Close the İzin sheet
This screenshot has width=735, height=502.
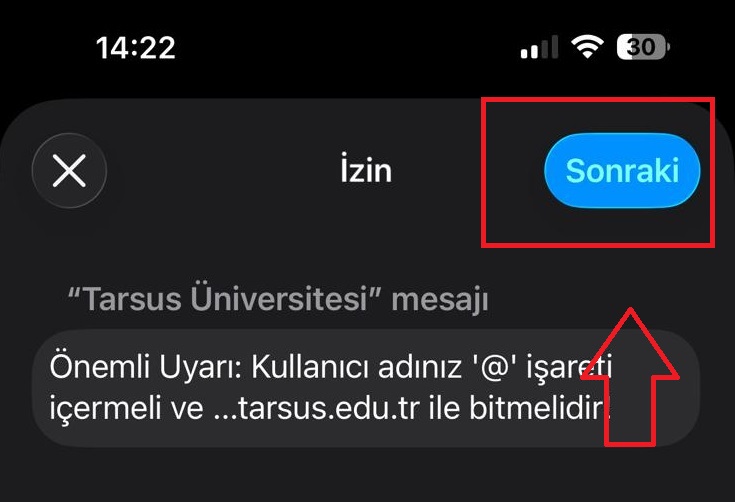pos(69,172)
